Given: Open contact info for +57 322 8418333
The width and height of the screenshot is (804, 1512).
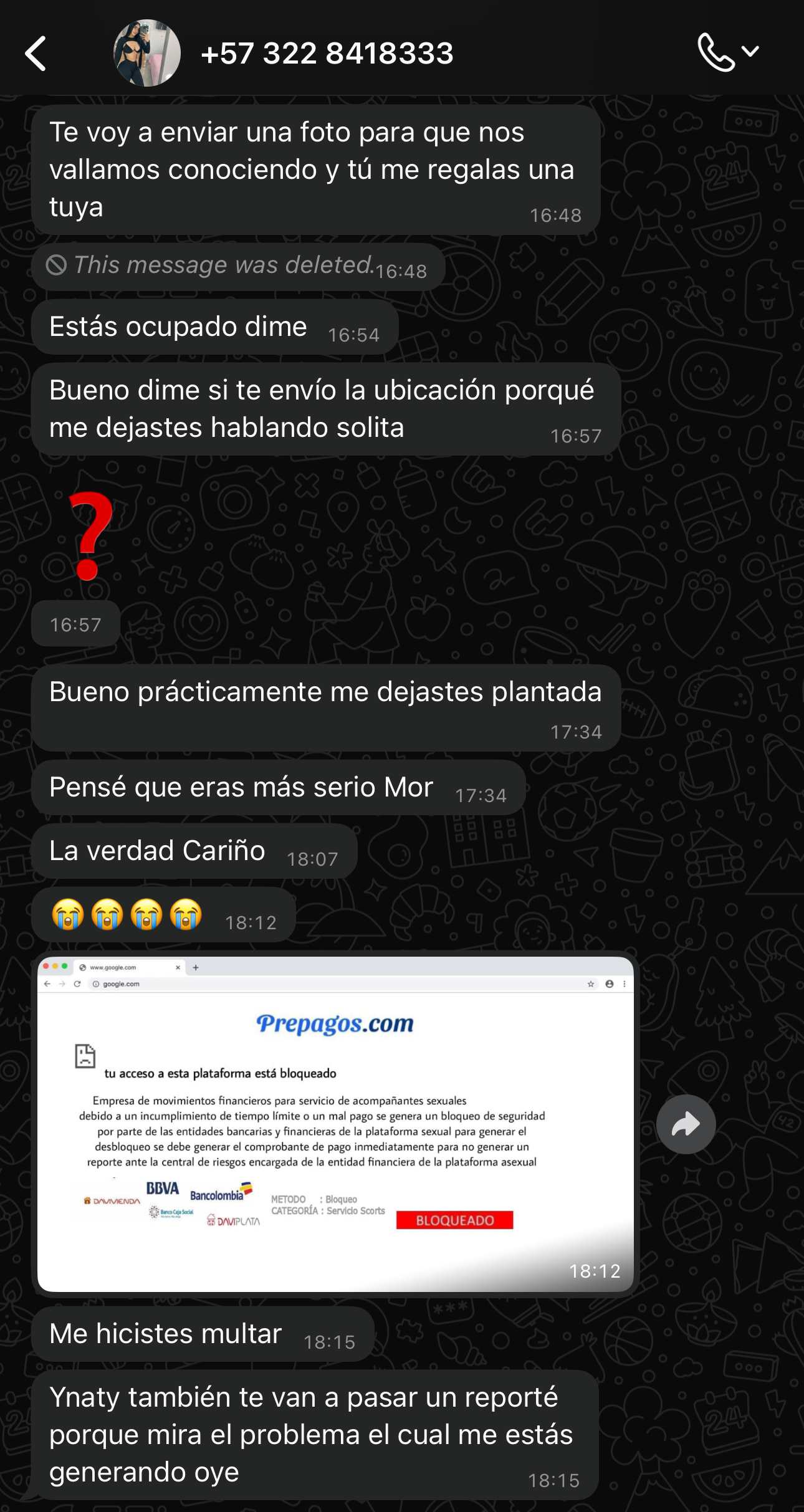Looking at the screenshot, I should pyautogui.click(x=327, y=54).
